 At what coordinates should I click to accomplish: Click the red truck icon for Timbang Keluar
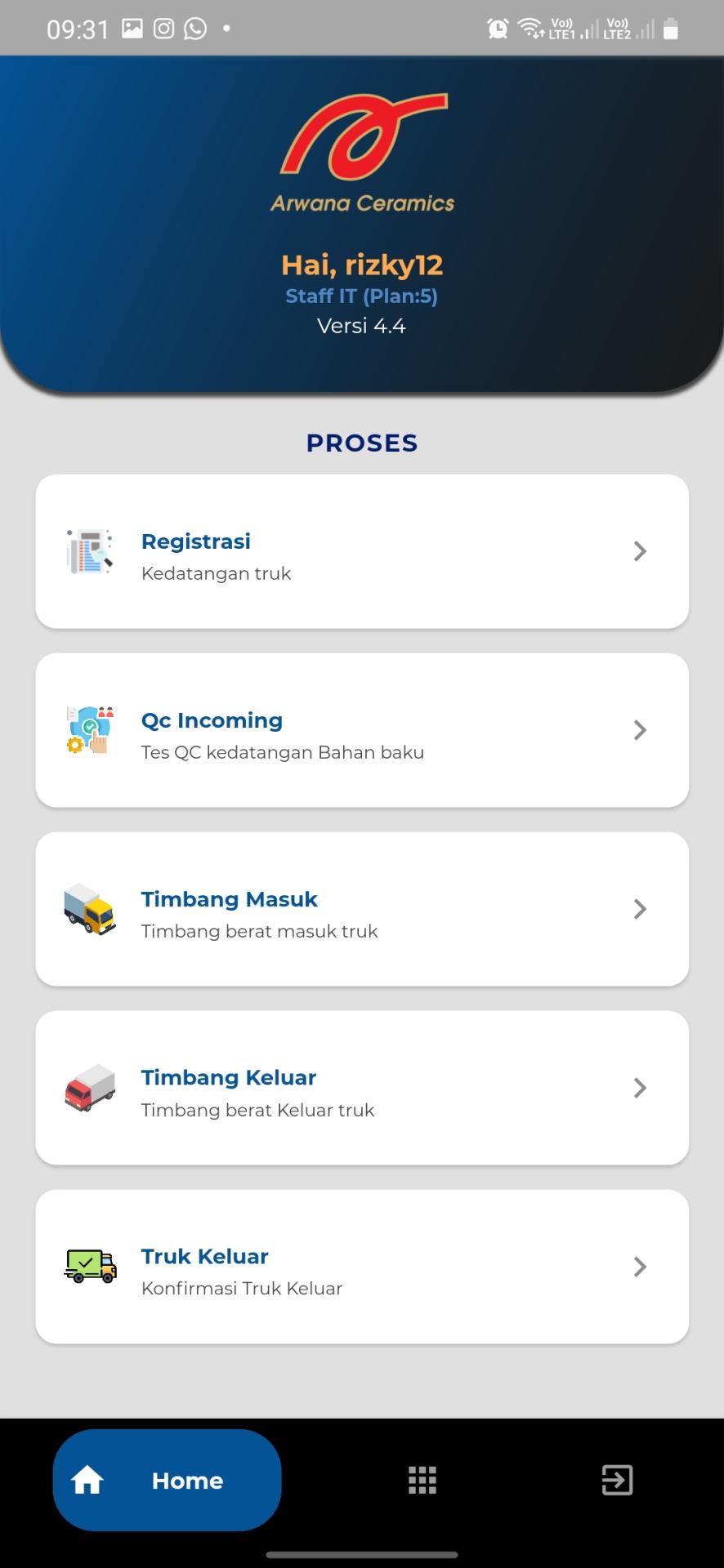[x=89, y=1088]
